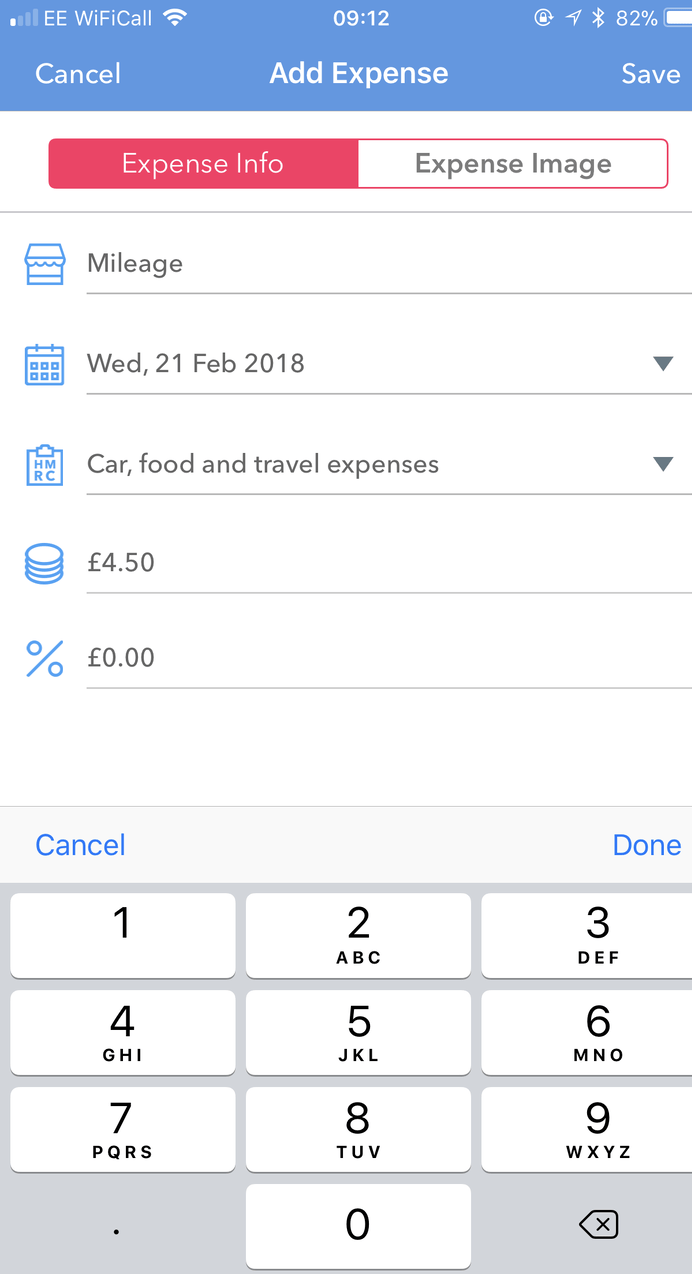The height and width of the screenshot is (1274, 692).
Task: Dismiss the keypad with its Cancel button
Action: point(80,845)
